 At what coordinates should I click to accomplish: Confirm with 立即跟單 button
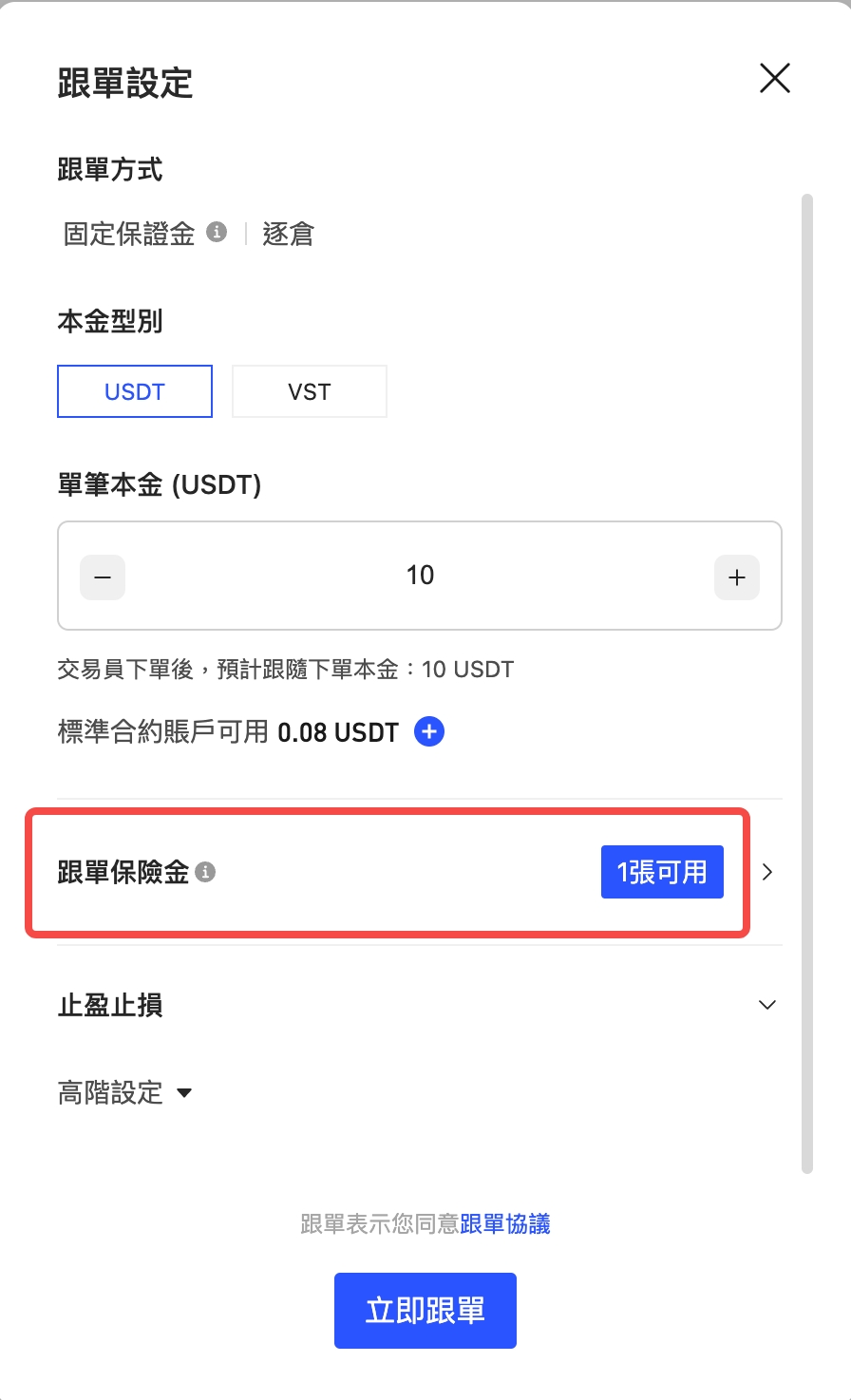tap(425, 1311)
